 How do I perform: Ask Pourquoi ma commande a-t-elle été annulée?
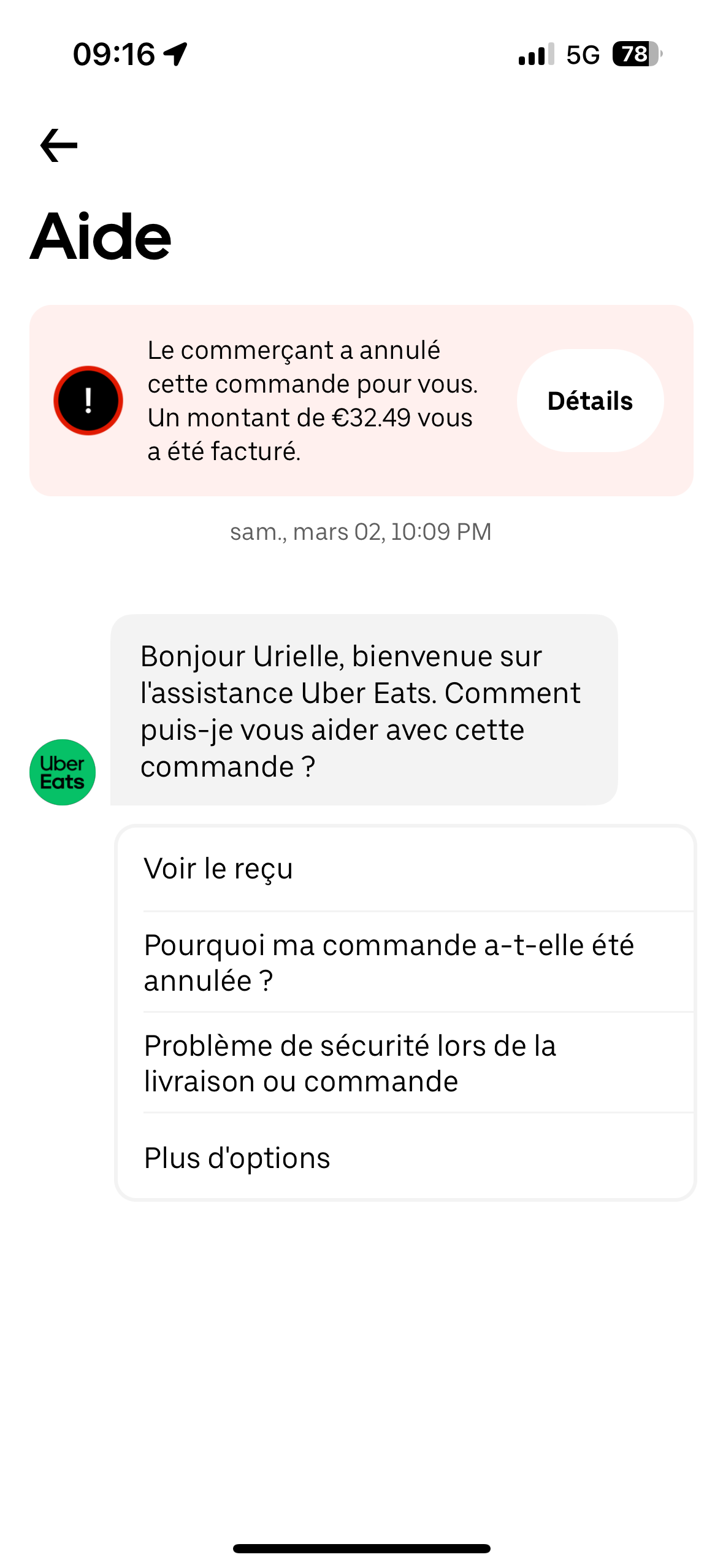click(x=405, y=963)
